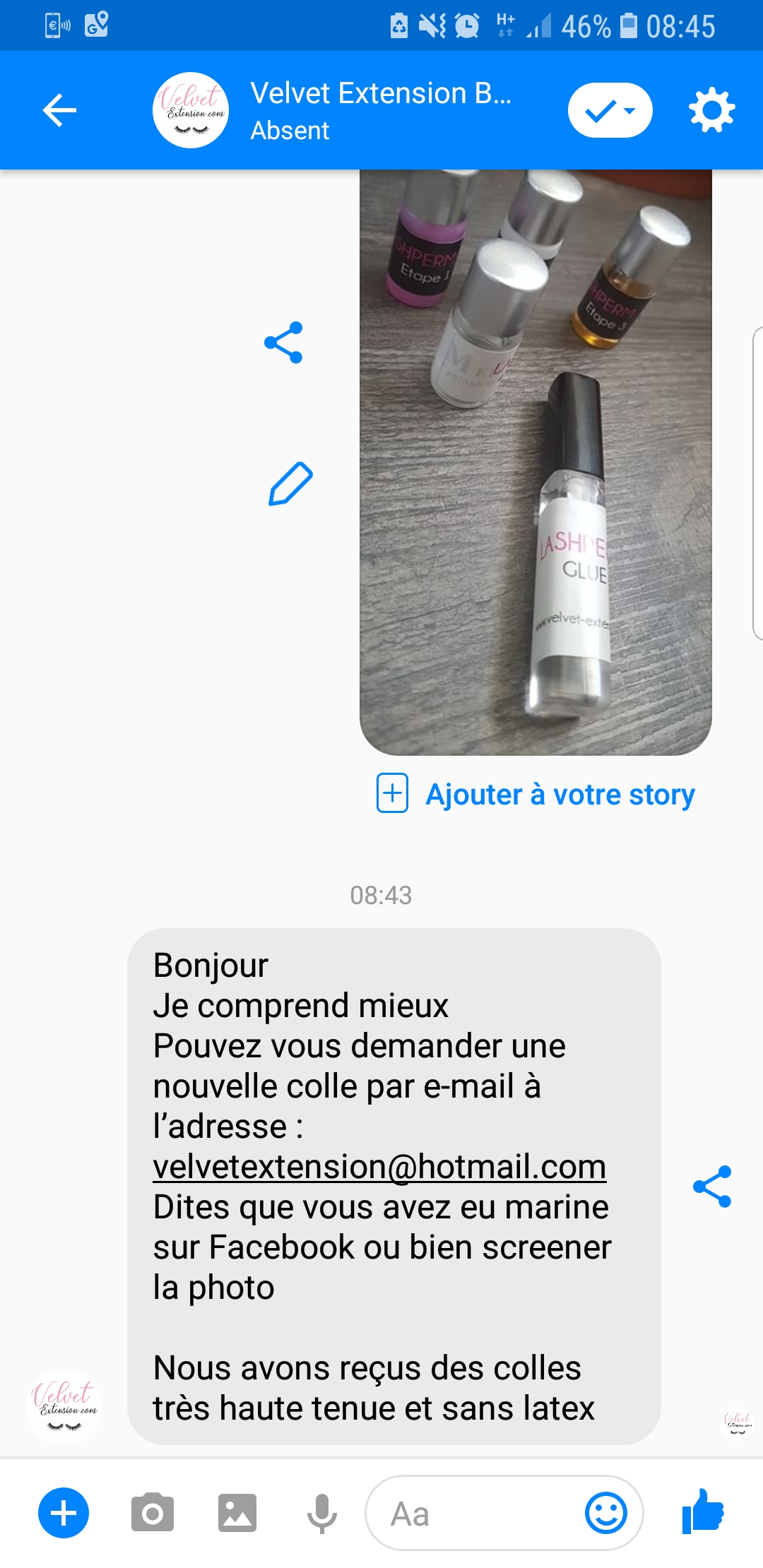Record a voice message with microphone

(321, 1513)
